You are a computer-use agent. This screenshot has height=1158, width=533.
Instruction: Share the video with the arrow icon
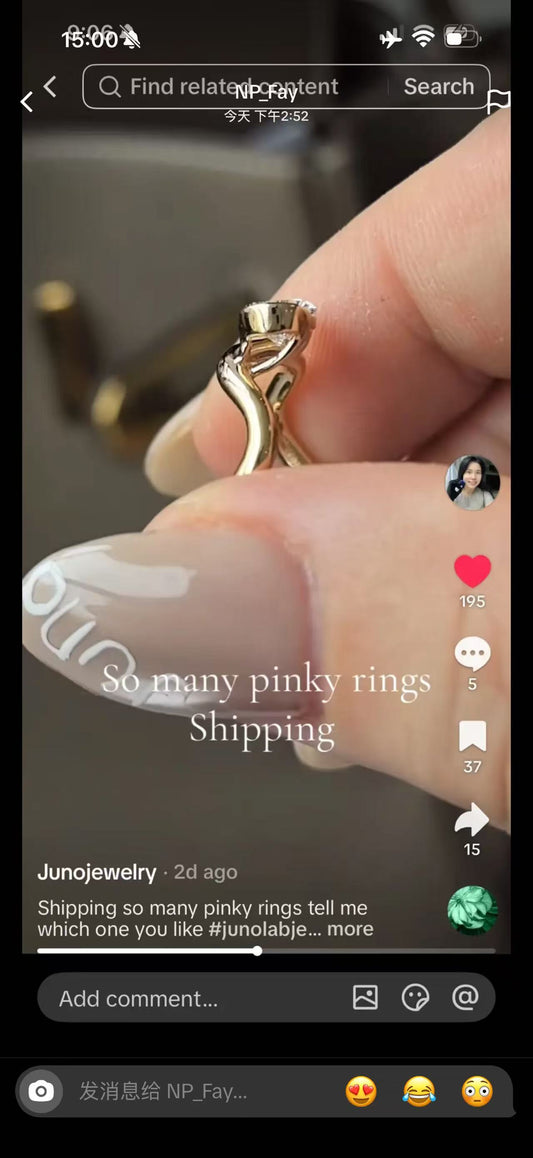coord(472,819)
